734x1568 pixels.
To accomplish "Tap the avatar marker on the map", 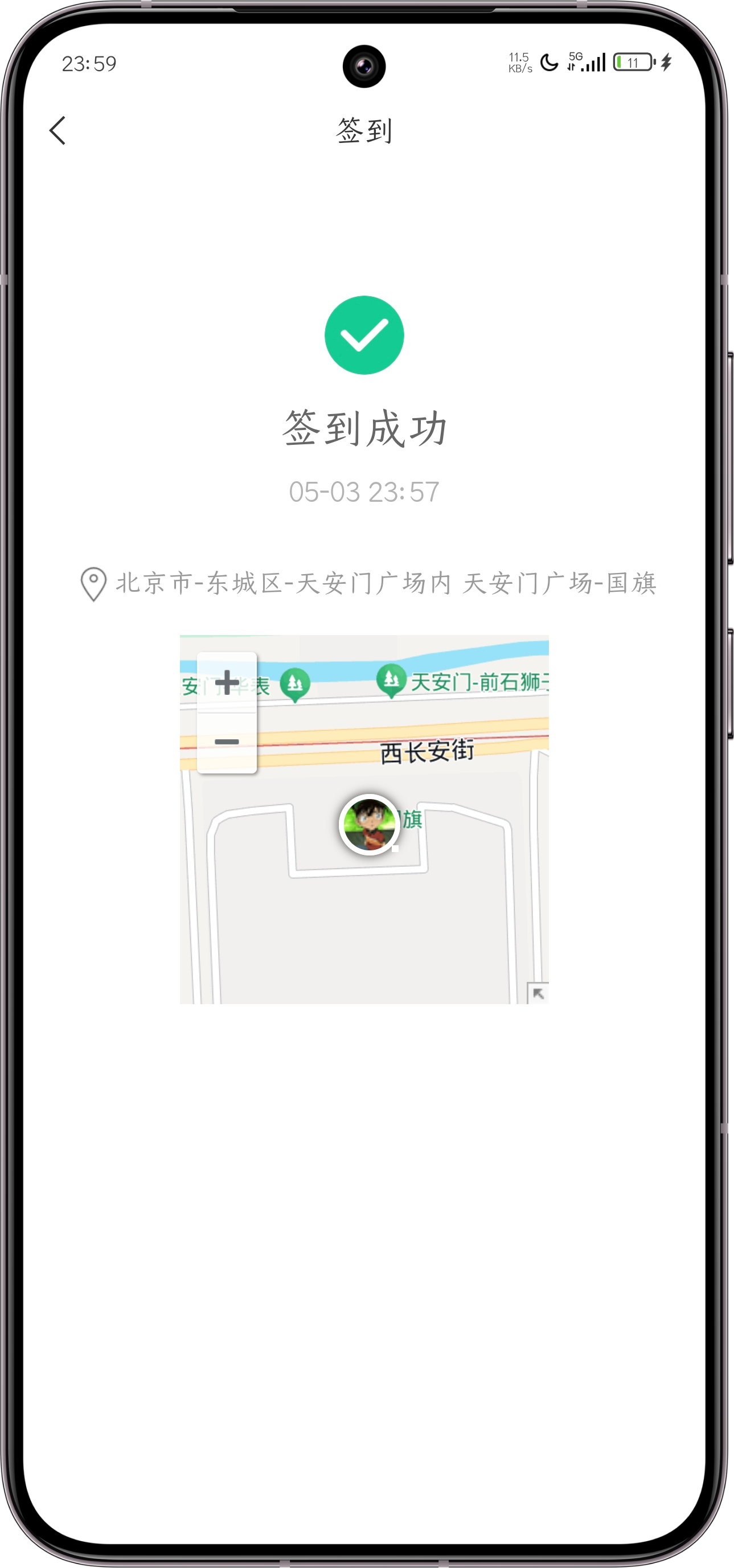I will click(x=369, y=825).
